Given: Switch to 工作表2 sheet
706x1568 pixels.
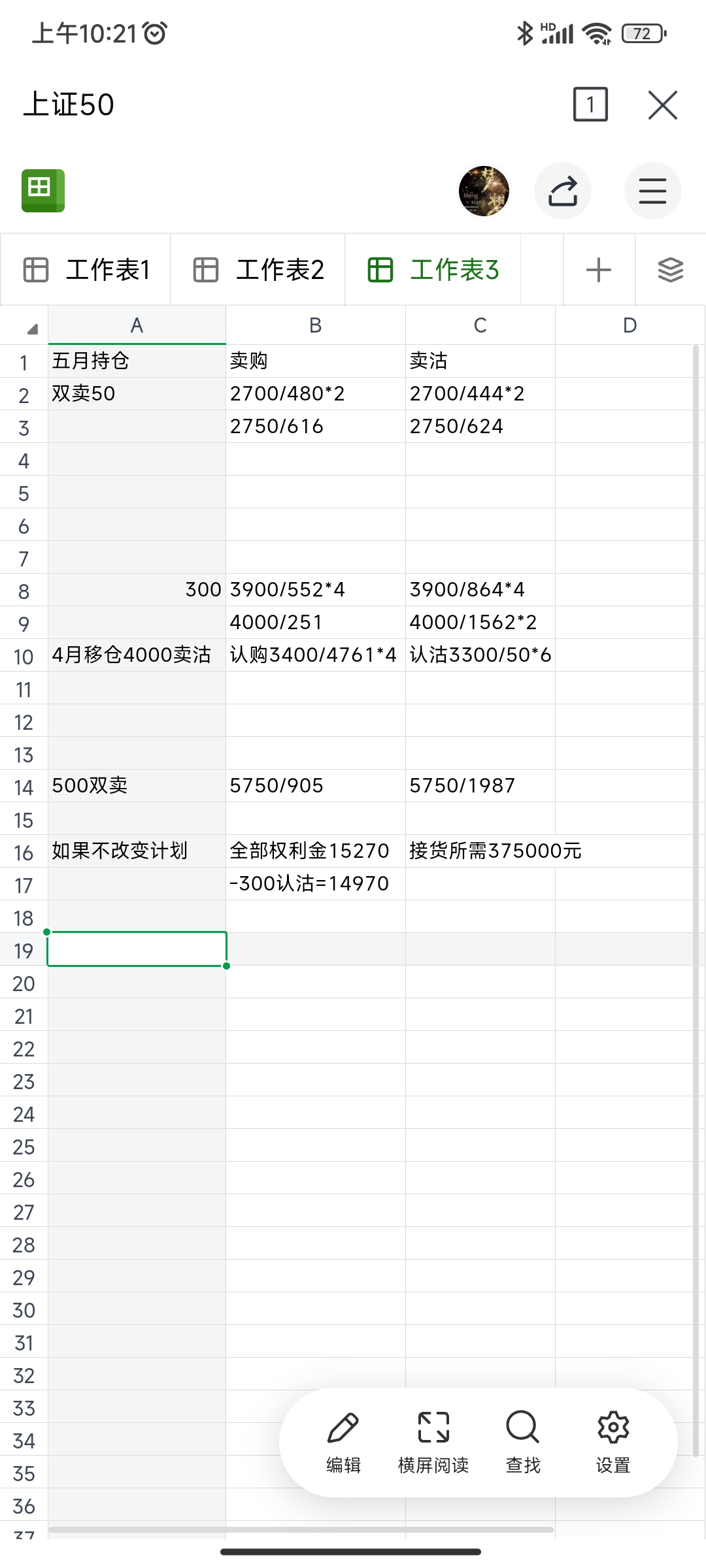Looking at the screenshot, I should [258, 270].
